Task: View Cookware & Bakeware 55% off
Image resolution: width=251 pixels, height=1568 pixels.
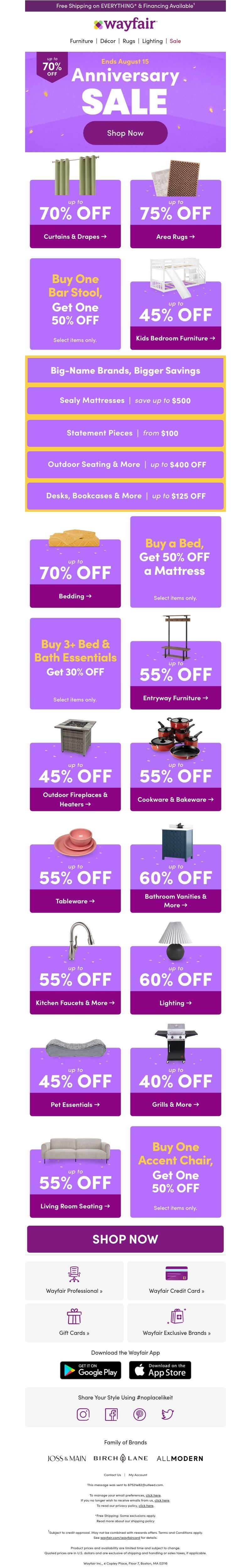Action: (175, 799)
